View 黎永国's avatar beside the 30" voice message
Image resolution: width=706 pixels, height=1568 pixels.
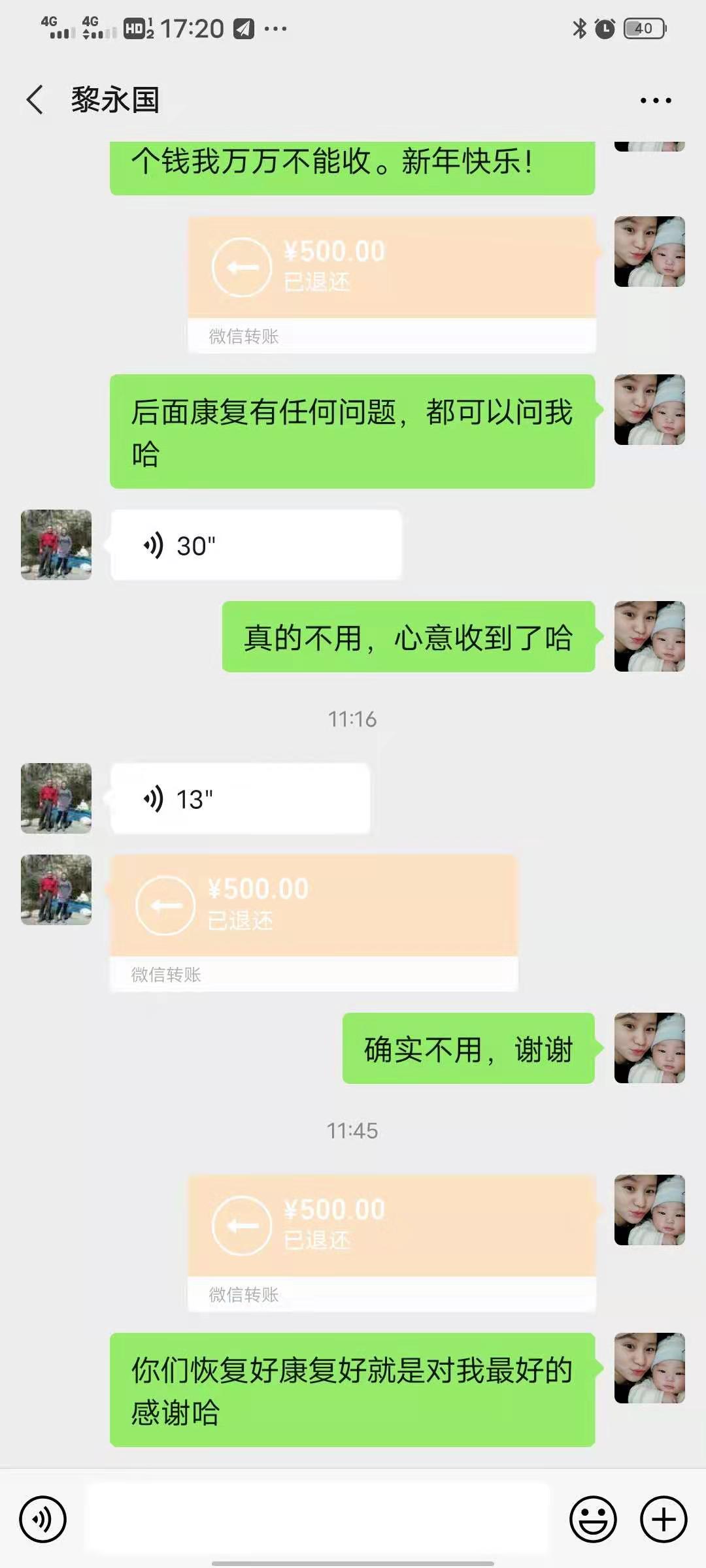pyautogui.click(x=56, y=545)
